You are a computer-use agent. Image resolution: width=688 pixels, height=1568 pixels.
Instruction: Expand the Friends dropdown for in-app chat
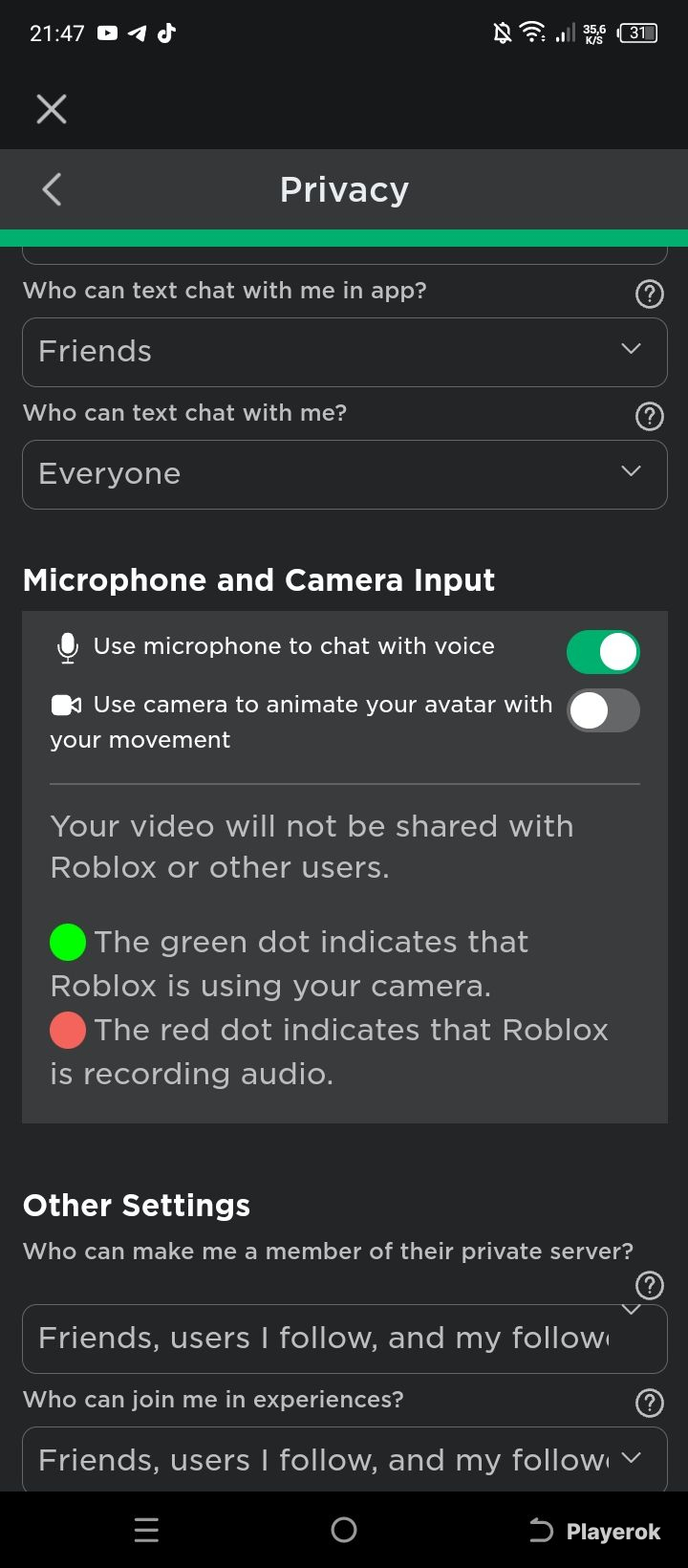tap(345, 352)
